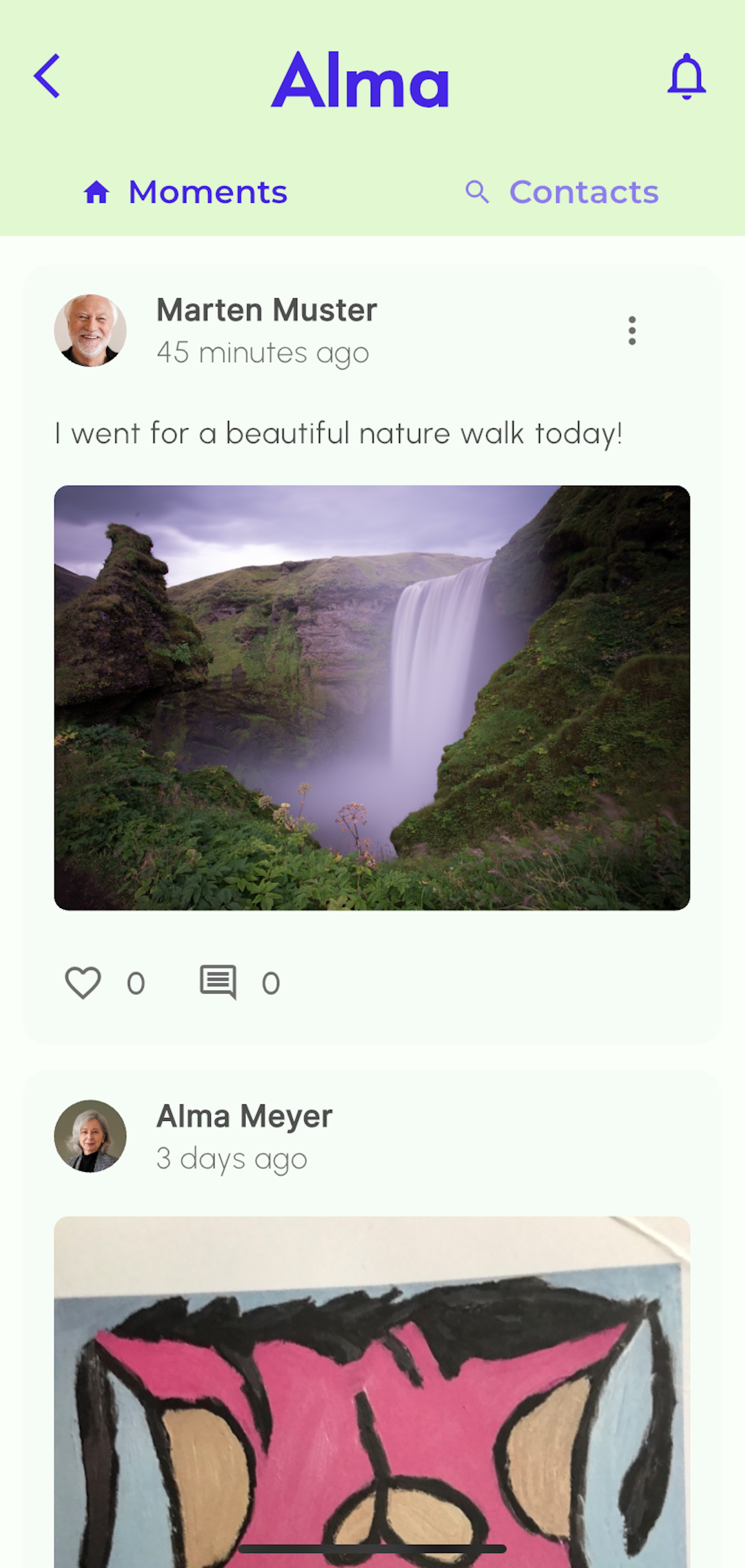Click the search icon beside Contacts

click(477, 192)
